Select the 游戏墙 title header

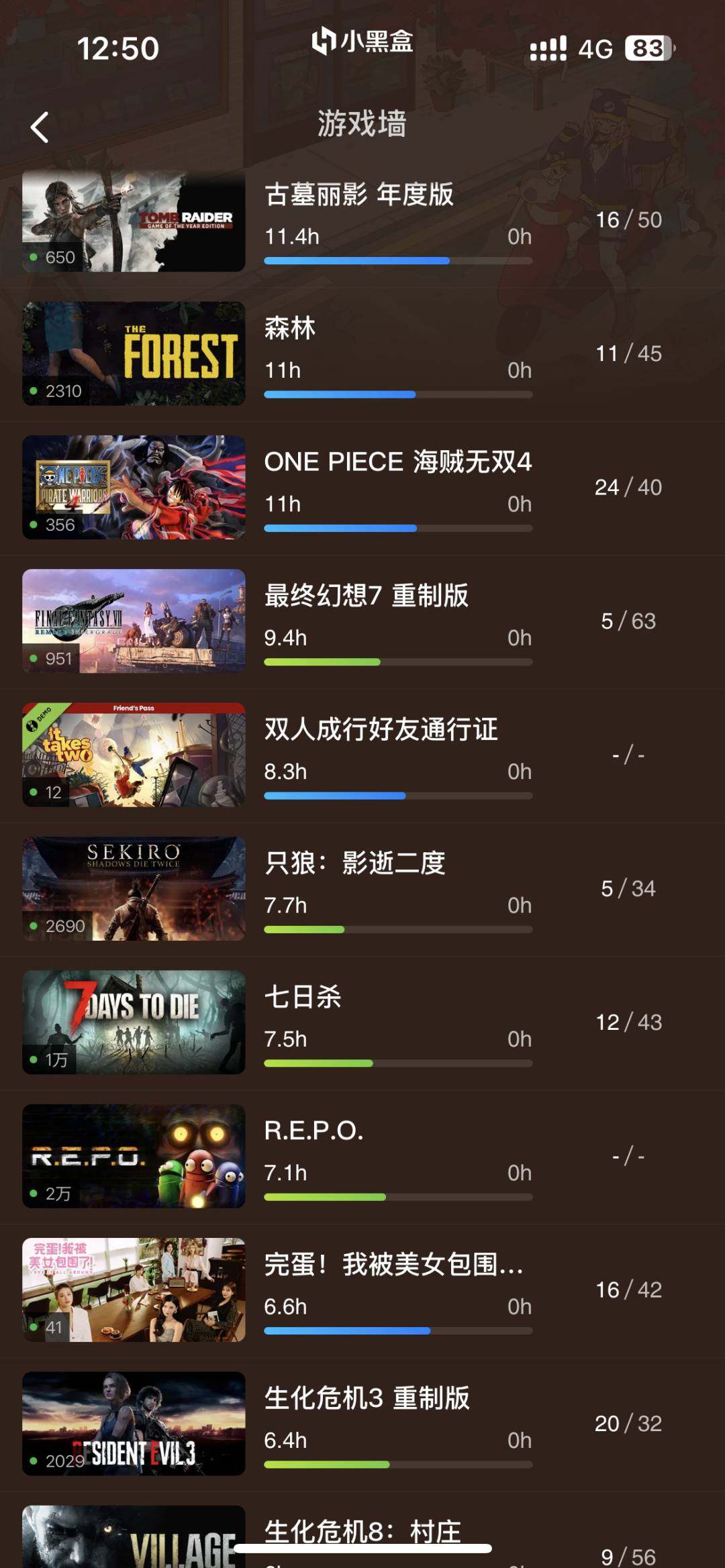tap(362, 124)
